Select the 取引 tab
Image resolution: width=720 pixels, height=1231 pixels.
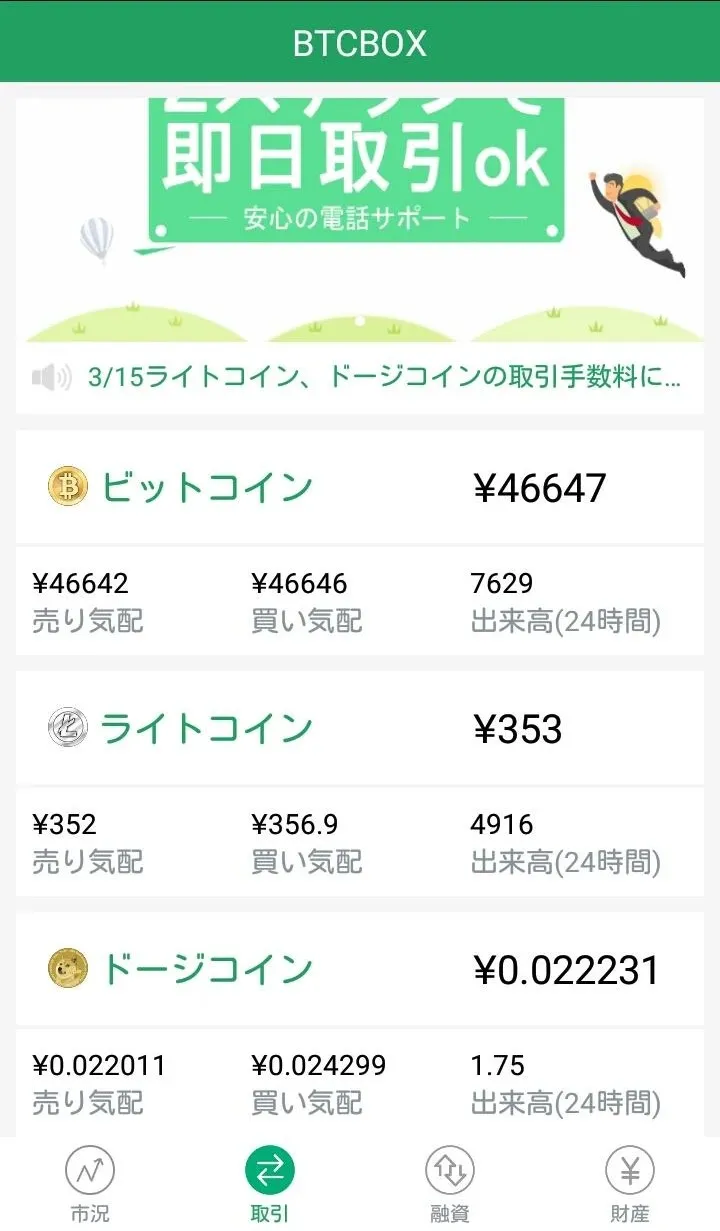270,1183
